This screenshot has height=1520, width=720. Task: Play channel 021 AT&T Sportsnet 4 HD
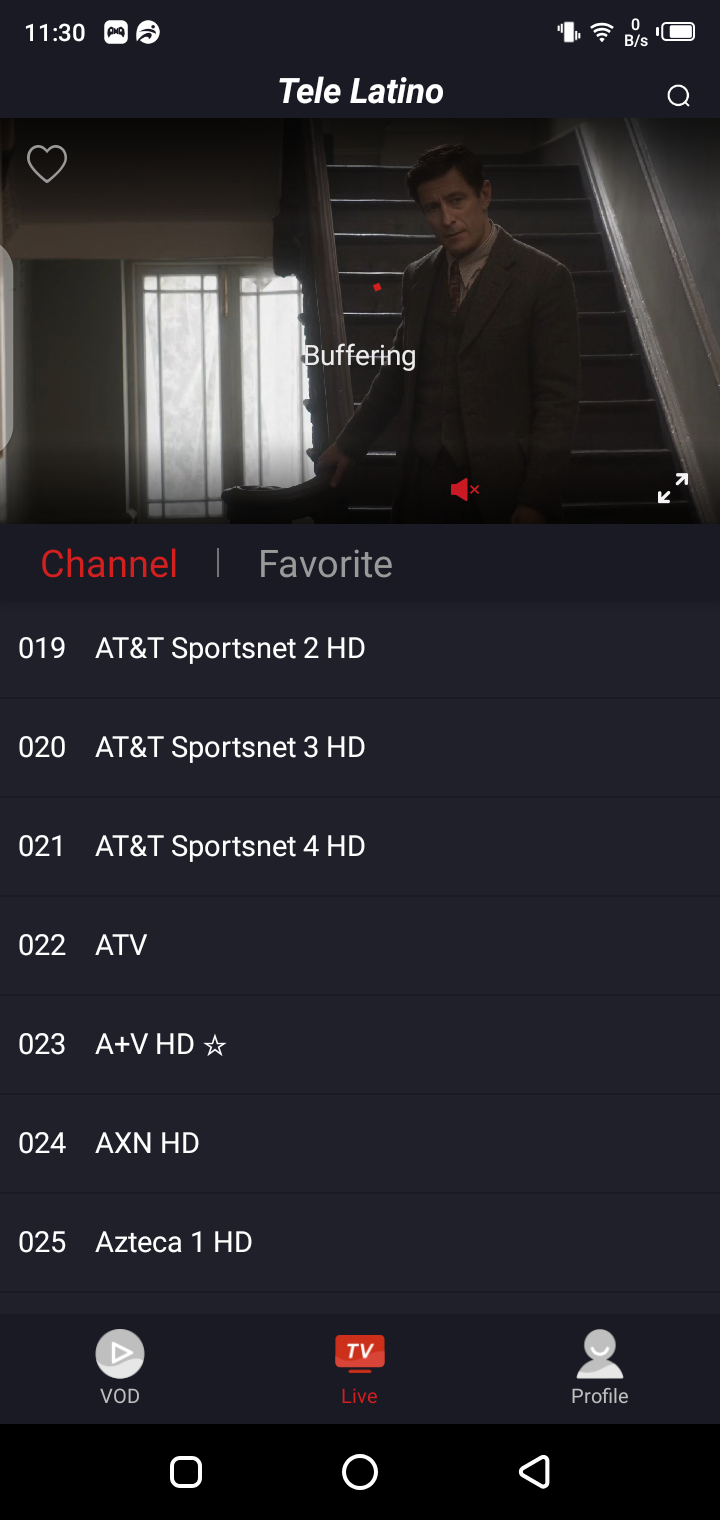360,846
